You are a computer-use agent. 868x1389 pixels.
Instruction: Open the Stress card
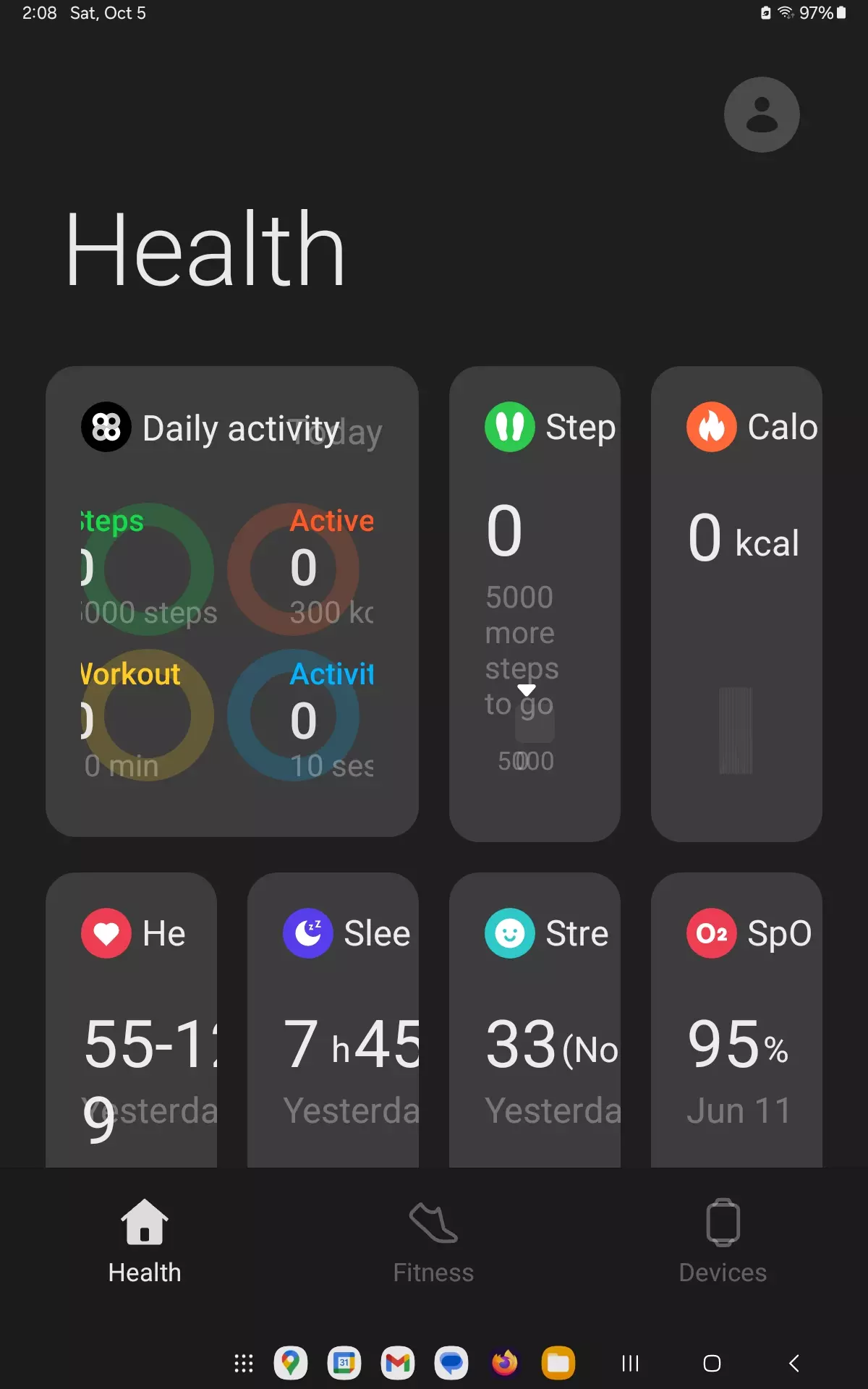click(x=535, y=1020)
